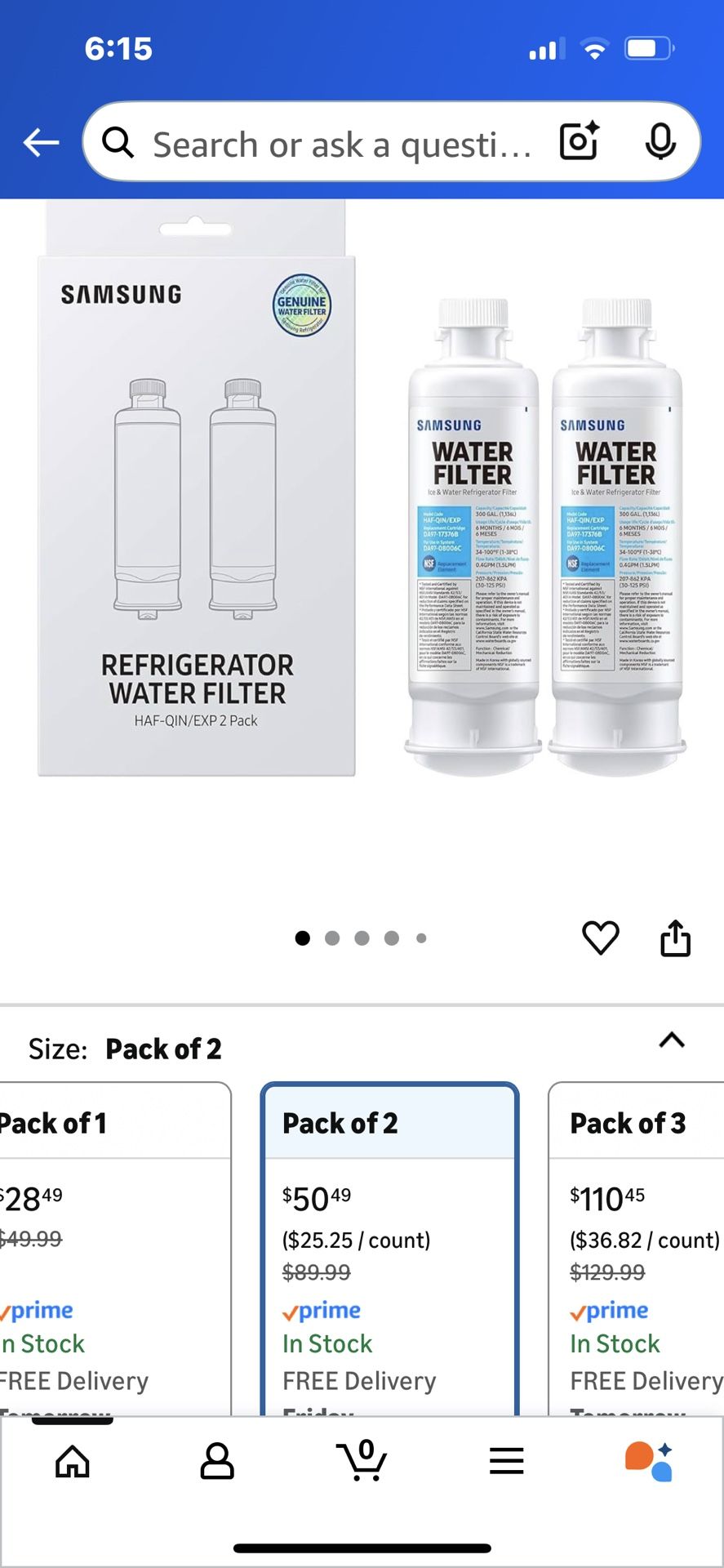This screenshot has width=724, height=1568.
Task: Activate the microphone voice search icon
Action: 662,141
